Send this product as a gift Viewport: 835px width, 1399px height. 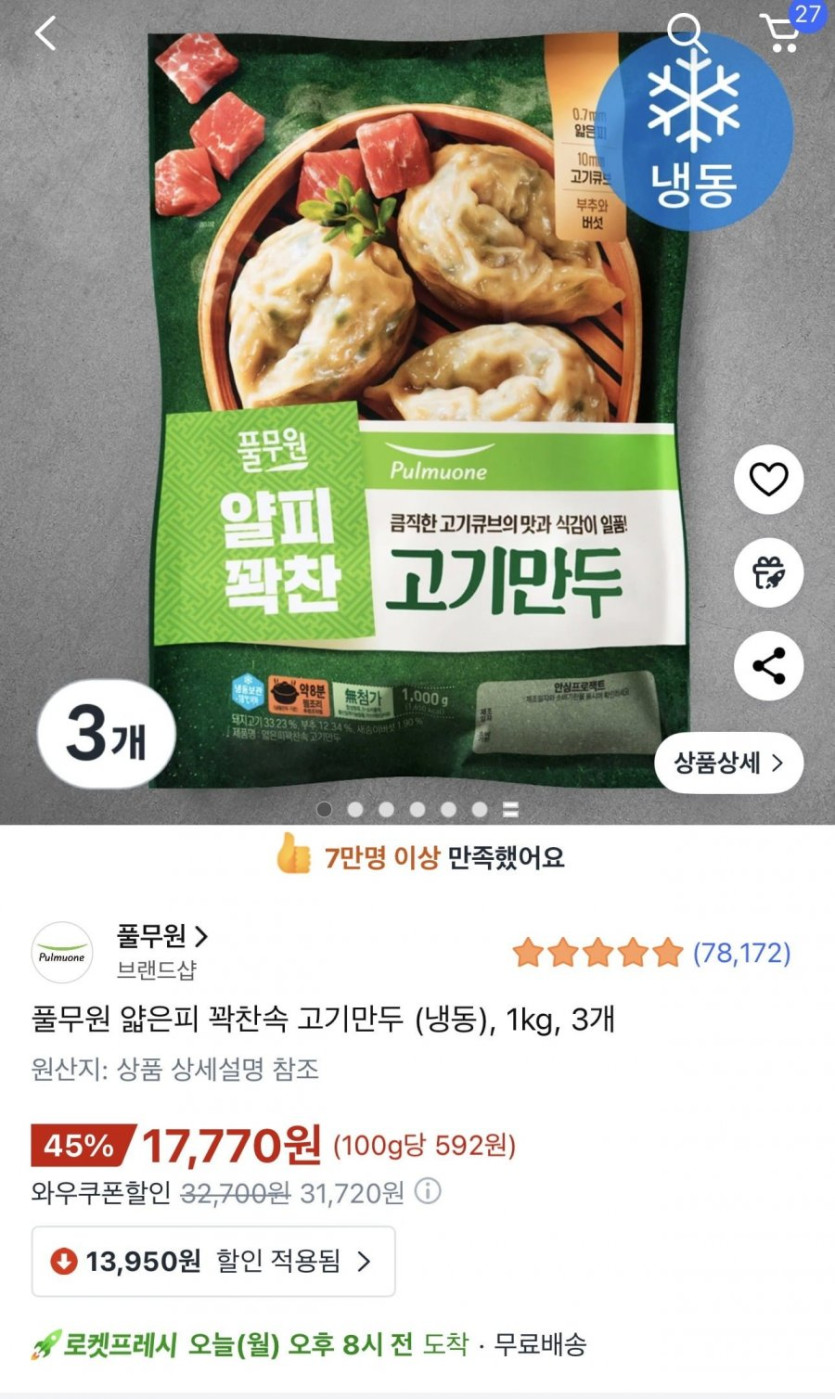coord(768,573)
